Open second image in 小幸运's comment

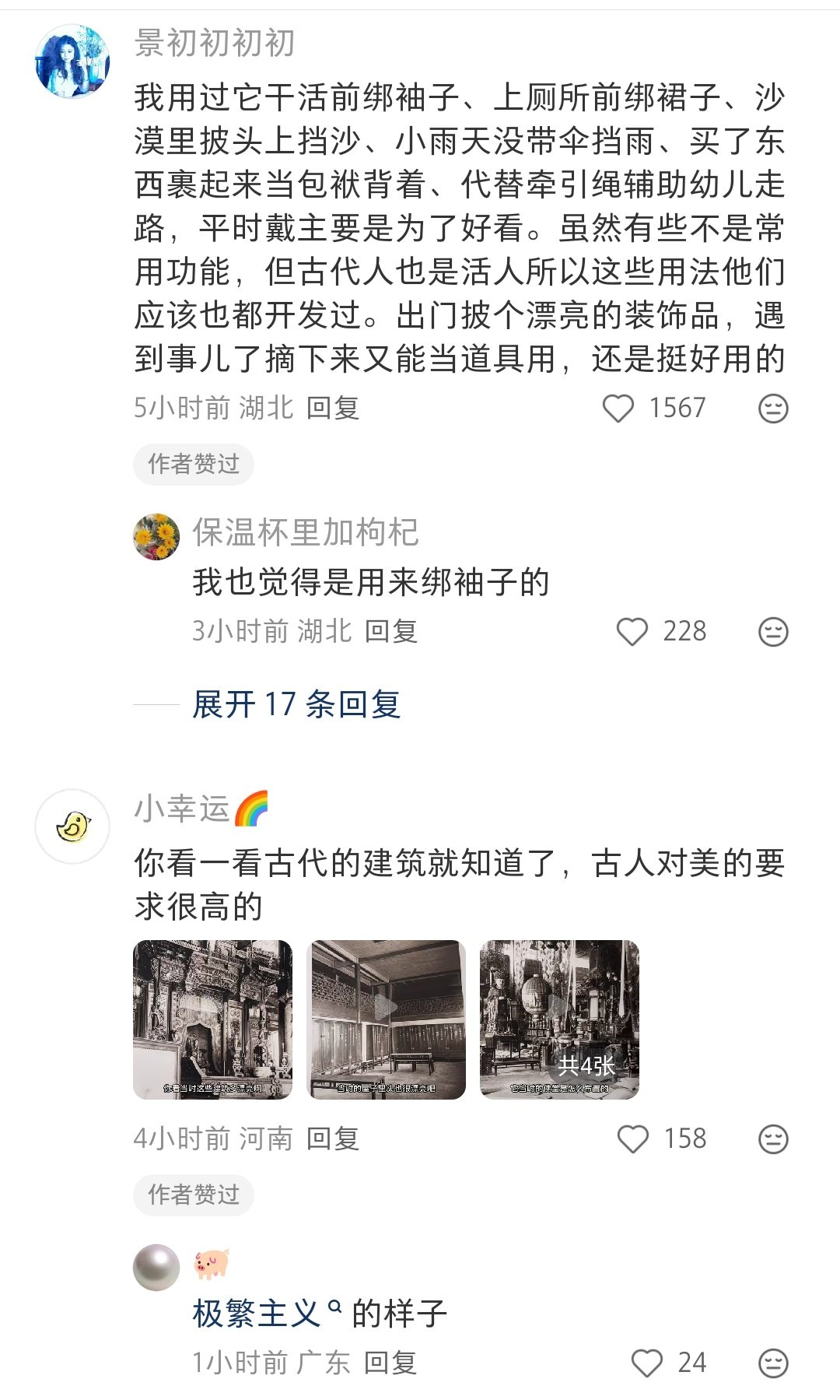387,1019
